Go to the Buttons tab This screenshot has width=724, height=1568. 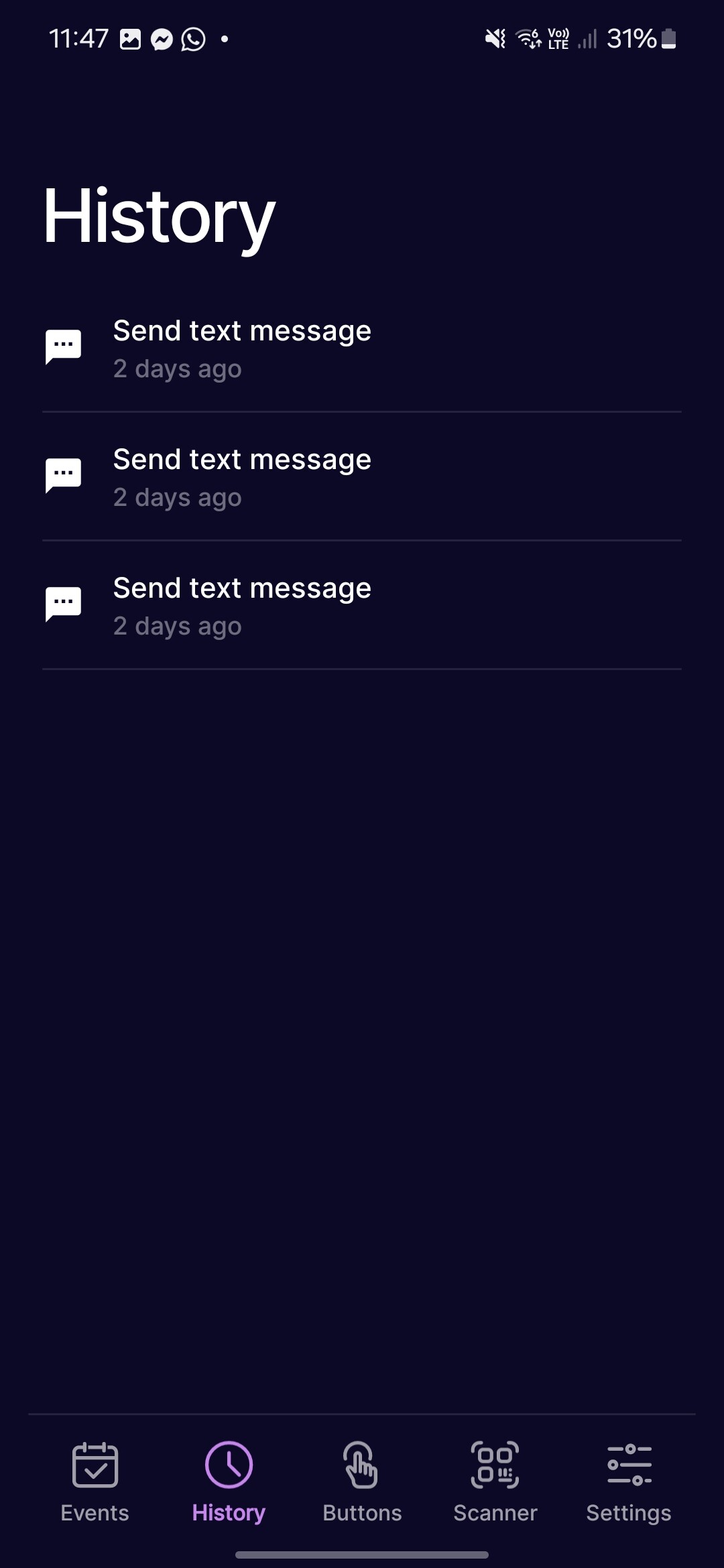(x=362, y=1482)
